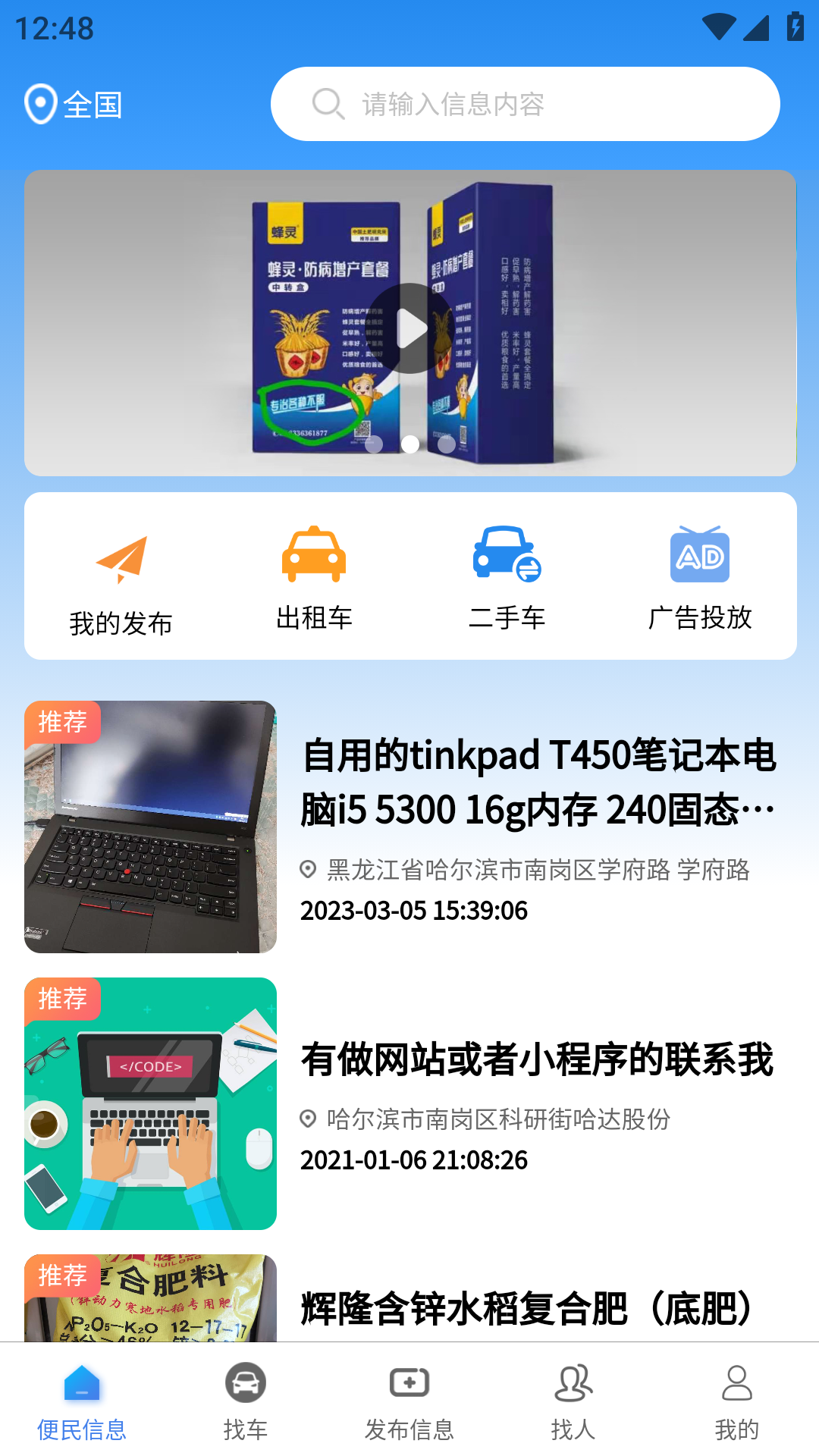
Task: Open the 广告投放 AD icon
Action: tap(700, 557)
